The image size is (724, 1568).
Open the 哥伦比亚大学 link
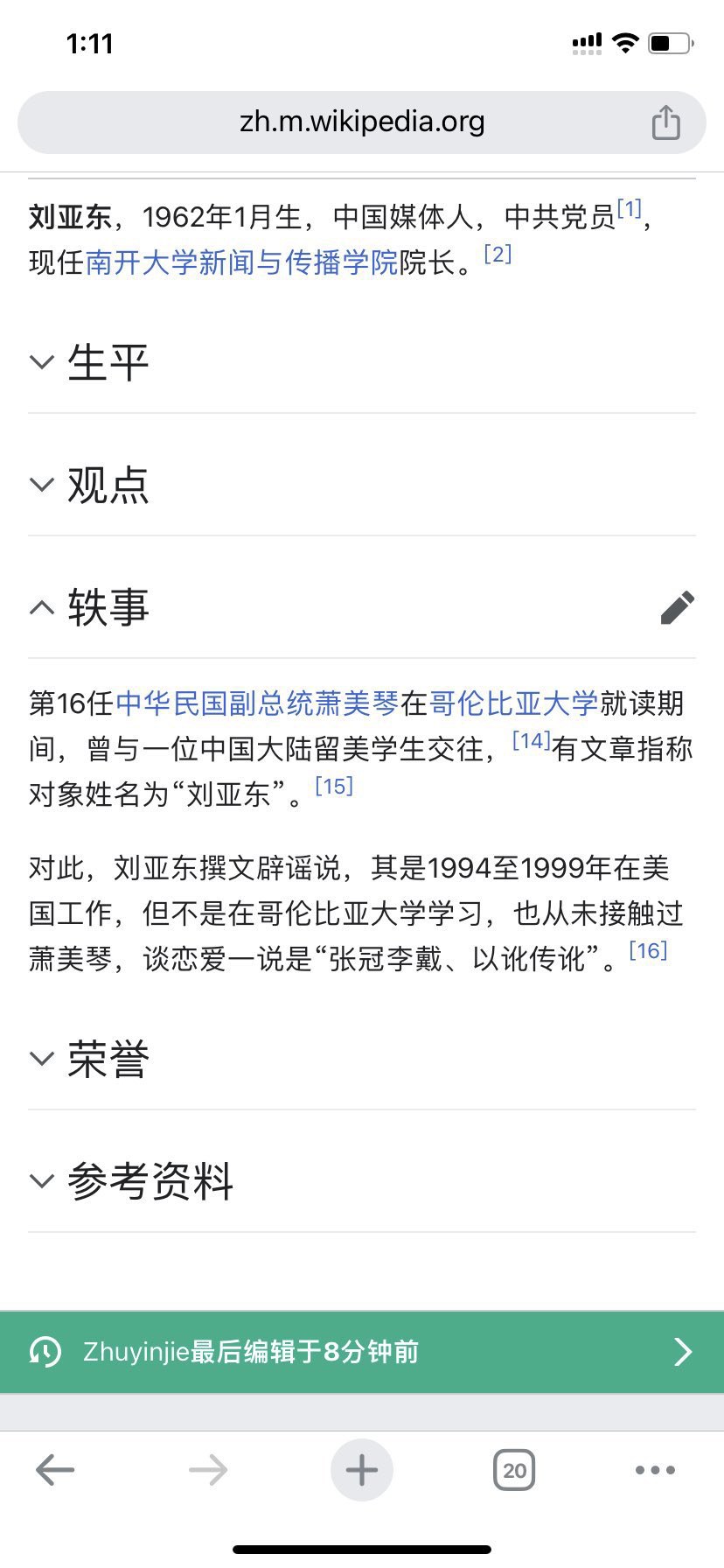[513, 703]
